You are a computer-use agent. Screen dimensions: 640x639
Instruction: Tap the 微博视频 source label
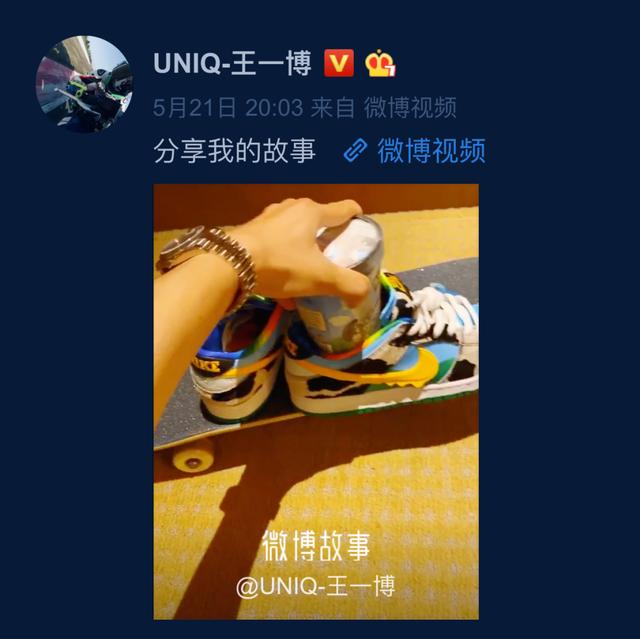[x=410, y=107]
